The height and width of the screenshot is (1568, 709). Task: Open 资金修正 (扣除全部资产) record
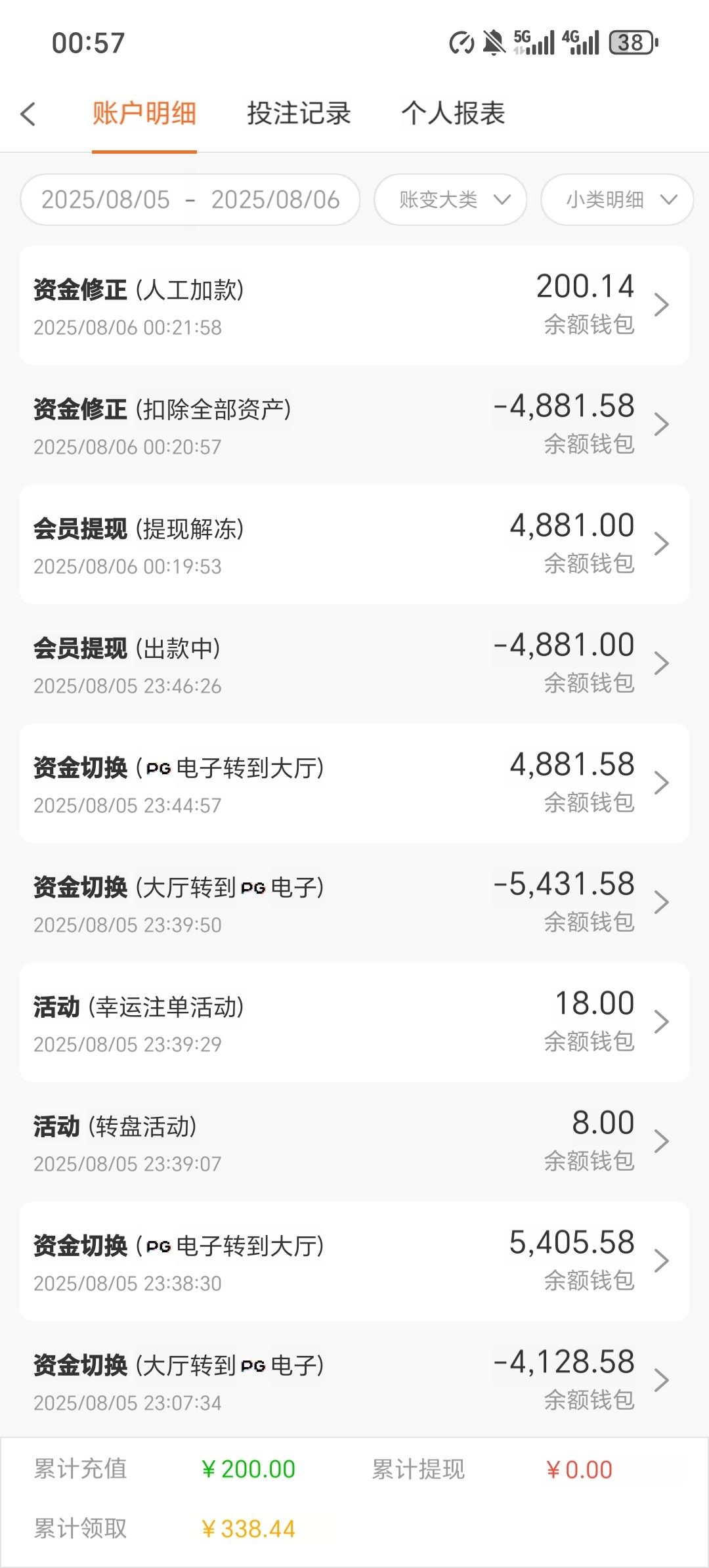(x=354, y=425)
